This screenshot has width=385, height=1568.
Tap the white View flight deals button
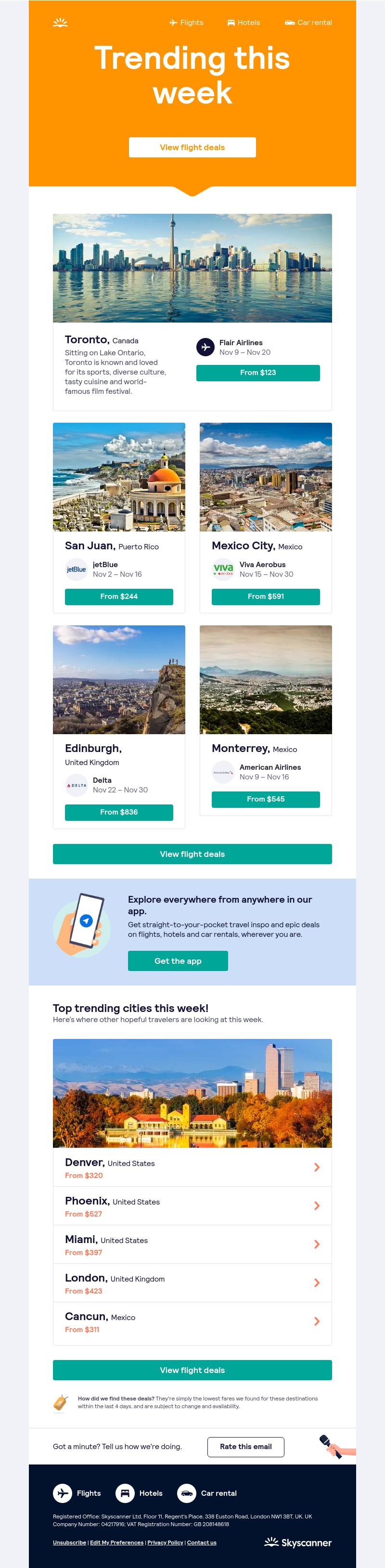[192, 147]
